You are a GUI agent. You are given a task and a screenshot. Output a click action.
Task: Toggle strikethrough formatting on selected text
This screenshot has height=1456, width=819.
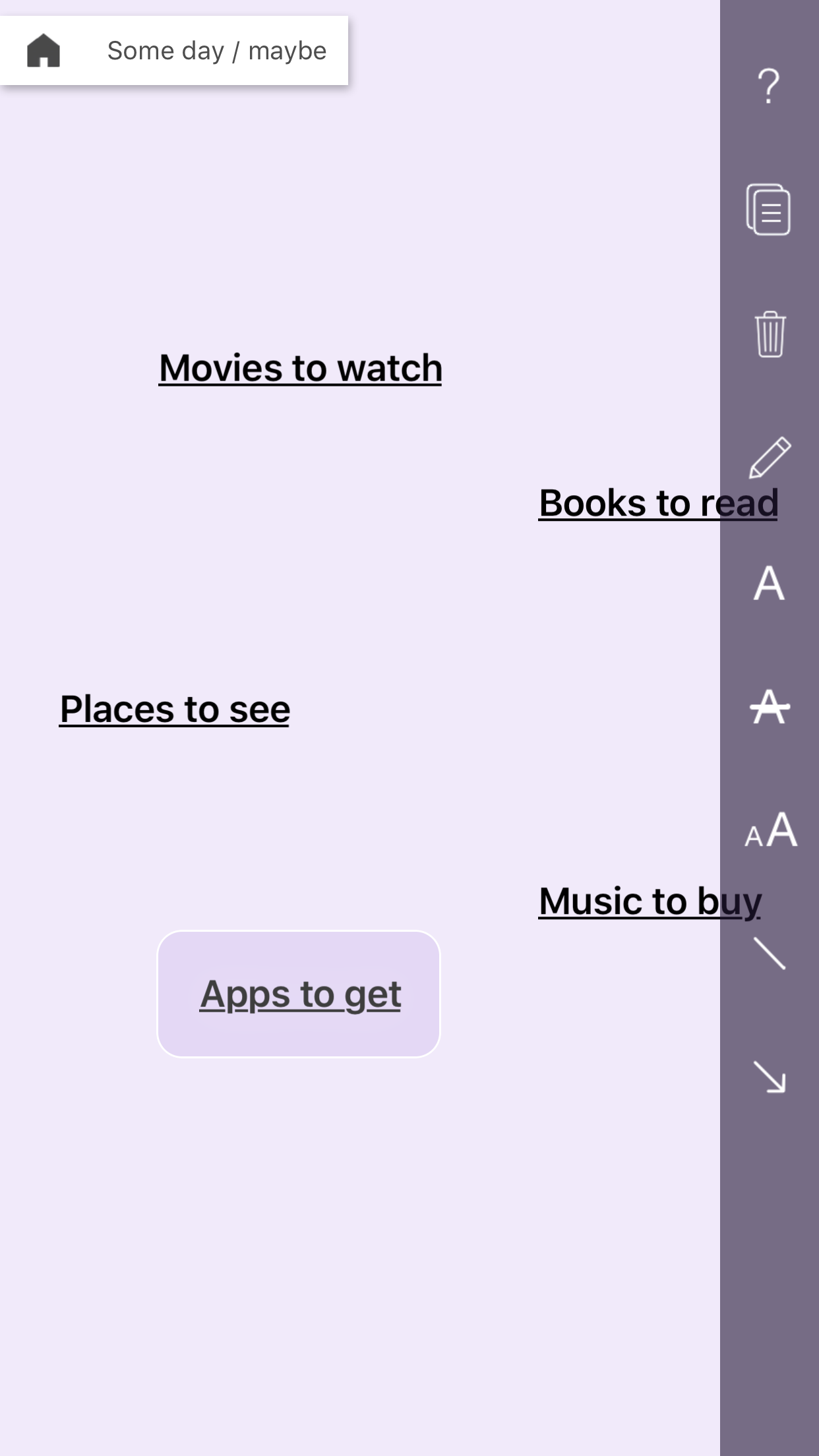769,710
